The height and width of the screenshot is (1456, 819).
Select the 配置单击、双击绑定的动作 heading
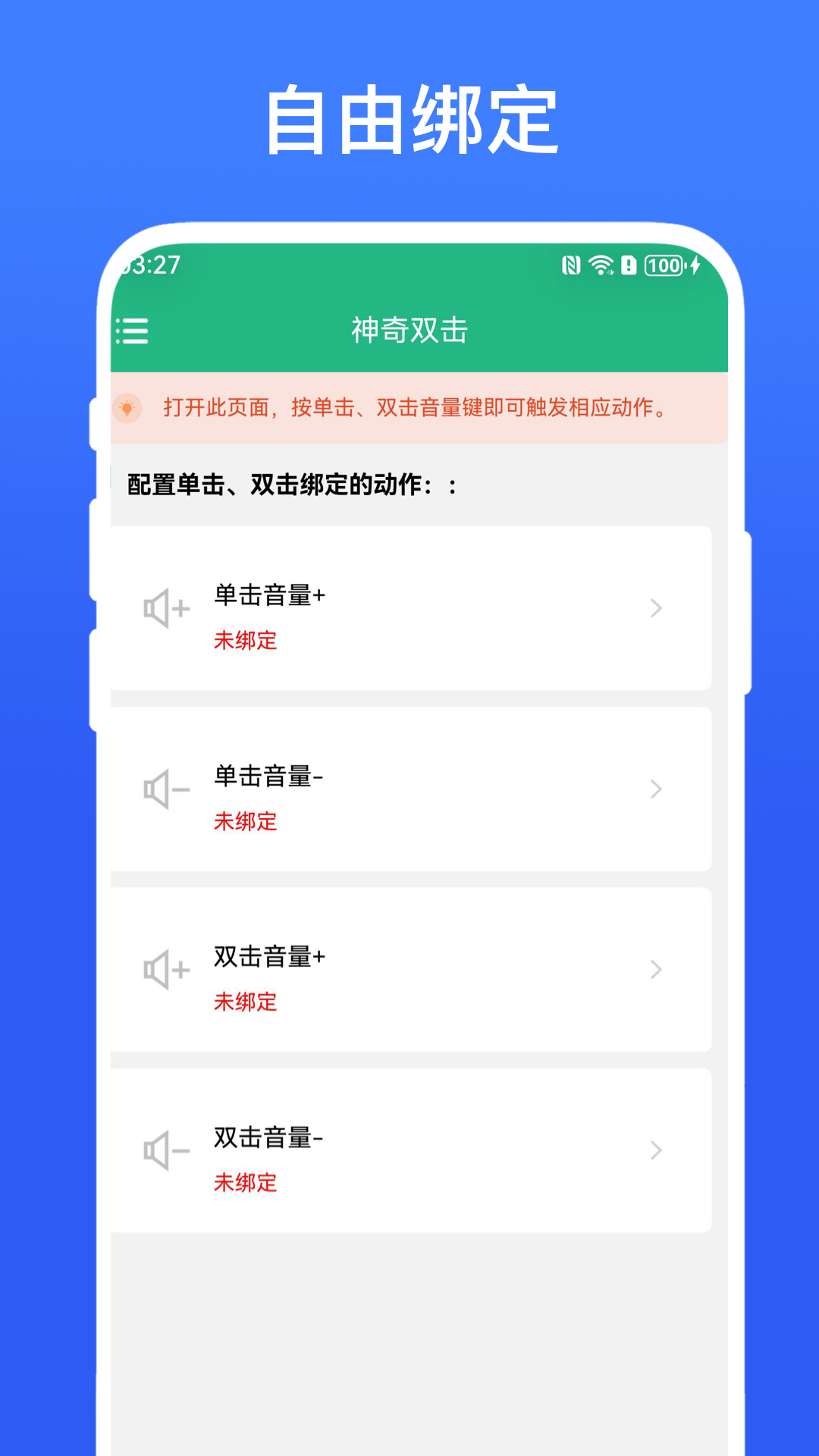pos(290,484)
